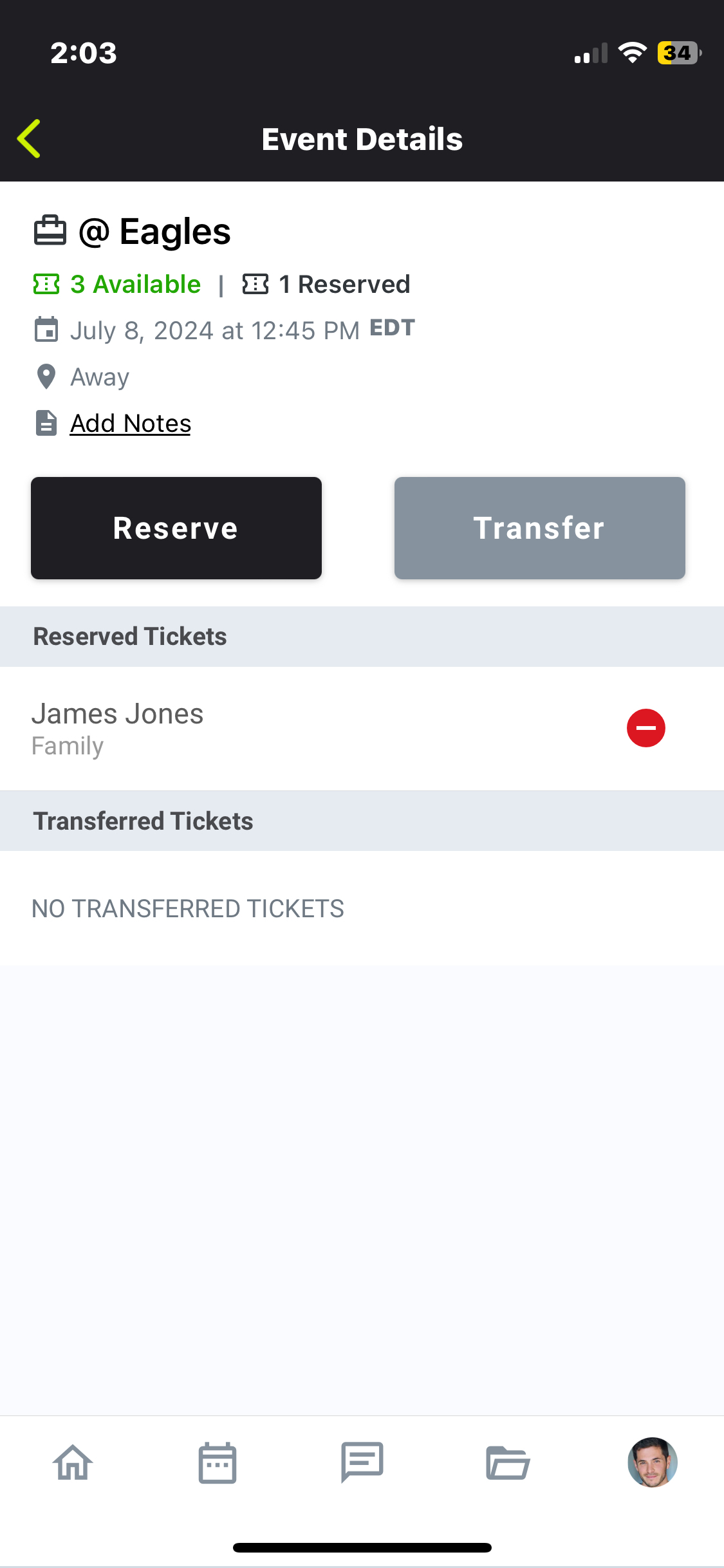
Task: Tap the Reserved Tickets section header
Action: (x=130, y=636)
